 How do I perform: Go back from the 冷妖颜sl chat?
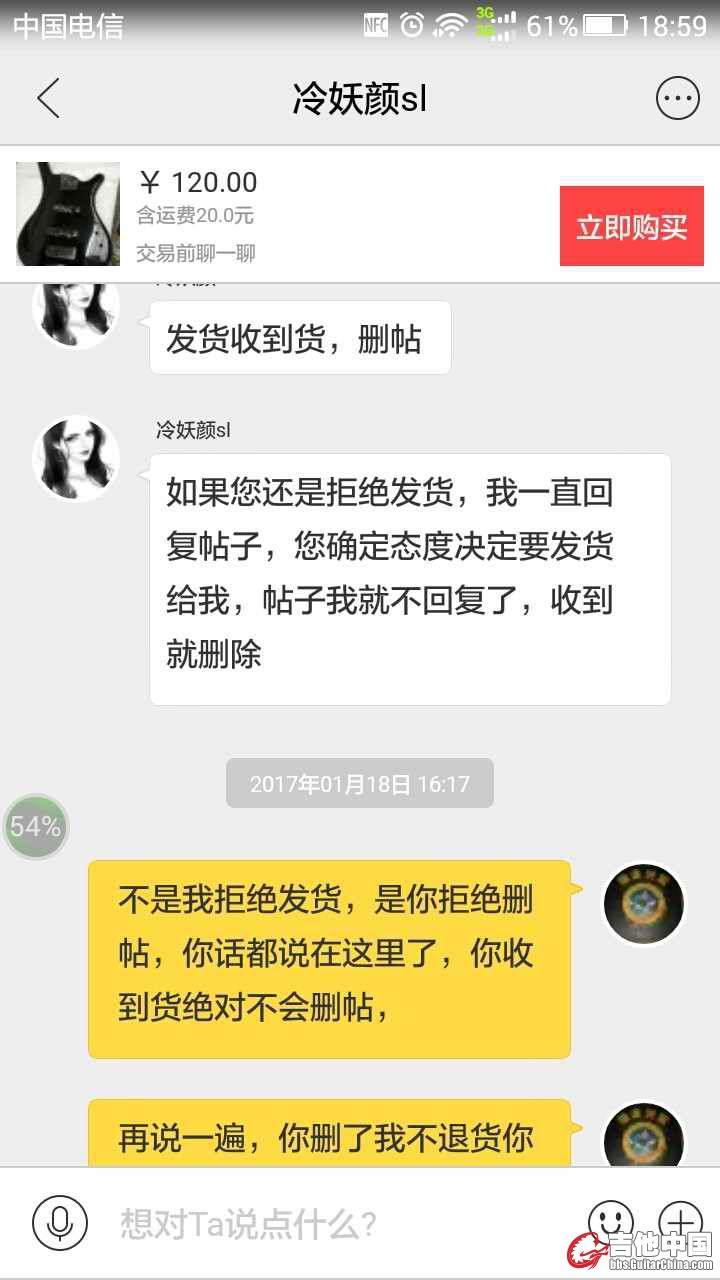pos(47,99)
